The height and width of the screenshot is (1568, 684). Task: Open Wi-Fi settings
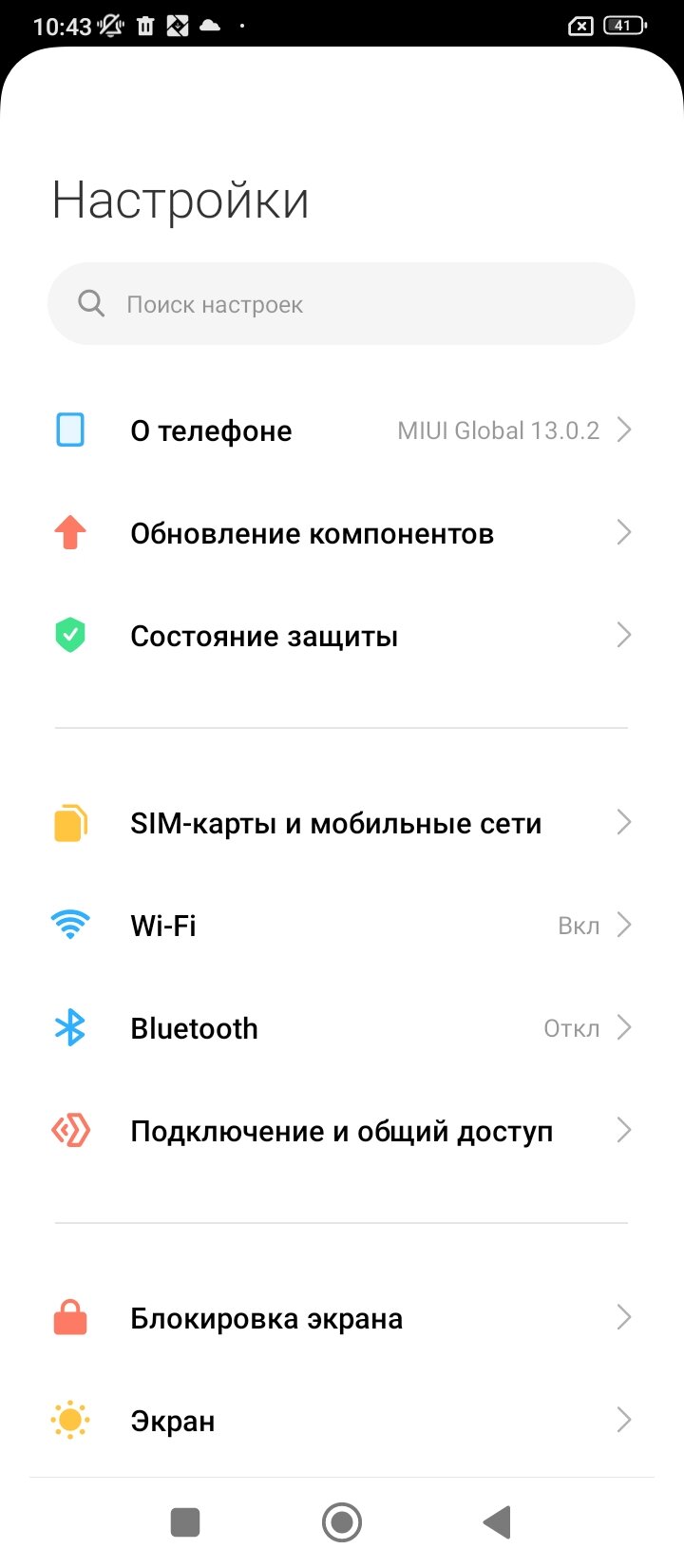point(342,926)
